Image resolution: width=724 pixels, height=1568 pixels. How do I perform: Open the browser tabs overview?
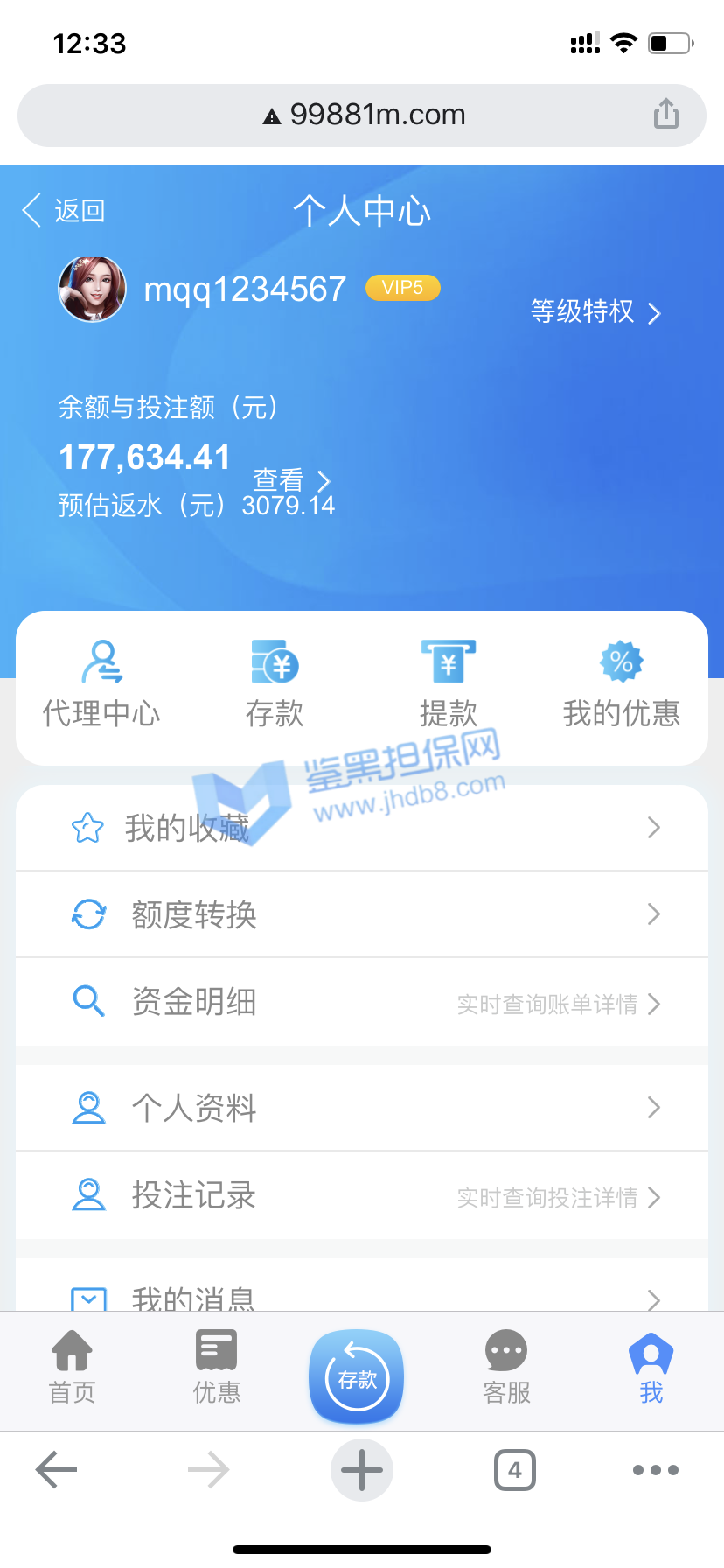(x=515, y=1470)
